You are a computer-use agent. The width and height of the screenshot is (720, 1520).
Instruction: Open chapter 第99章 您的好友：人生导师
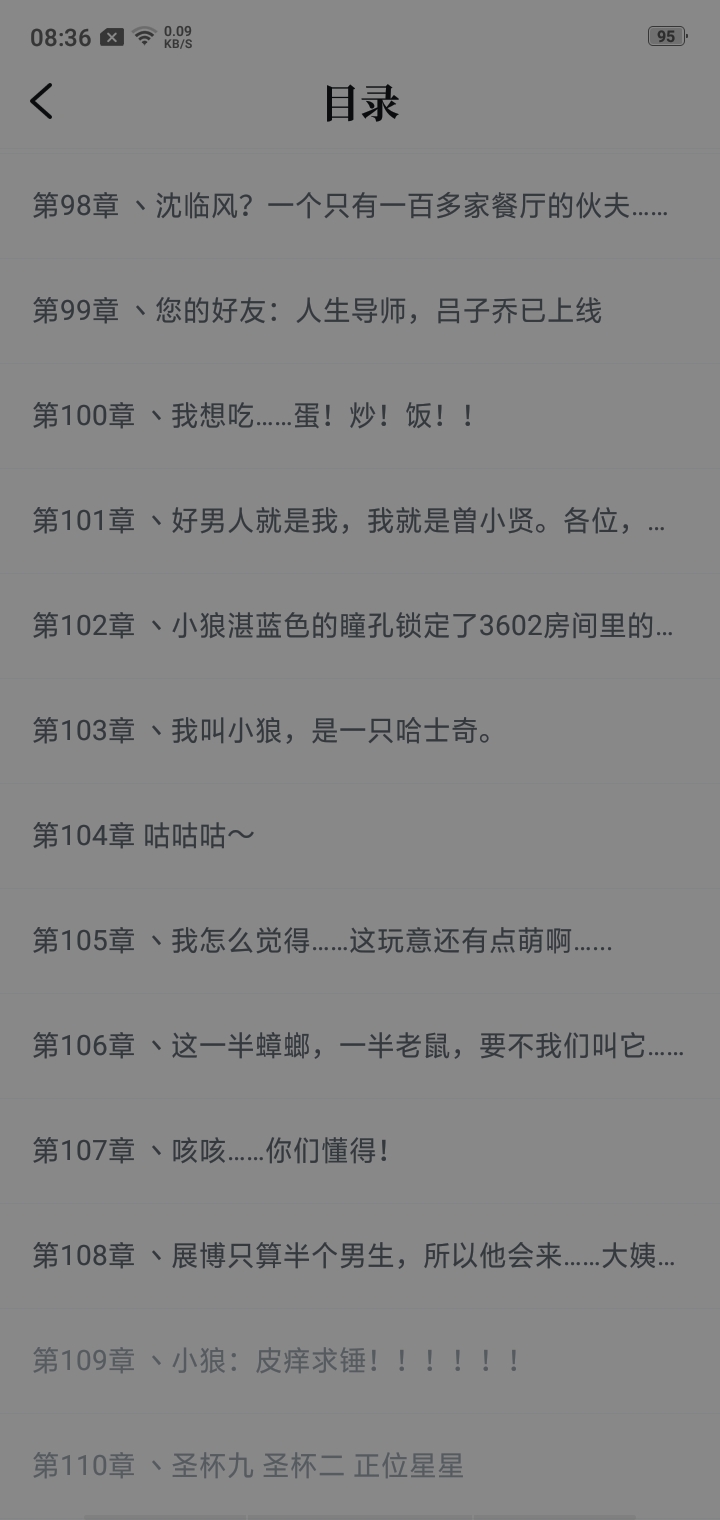(x=317, y=311)
